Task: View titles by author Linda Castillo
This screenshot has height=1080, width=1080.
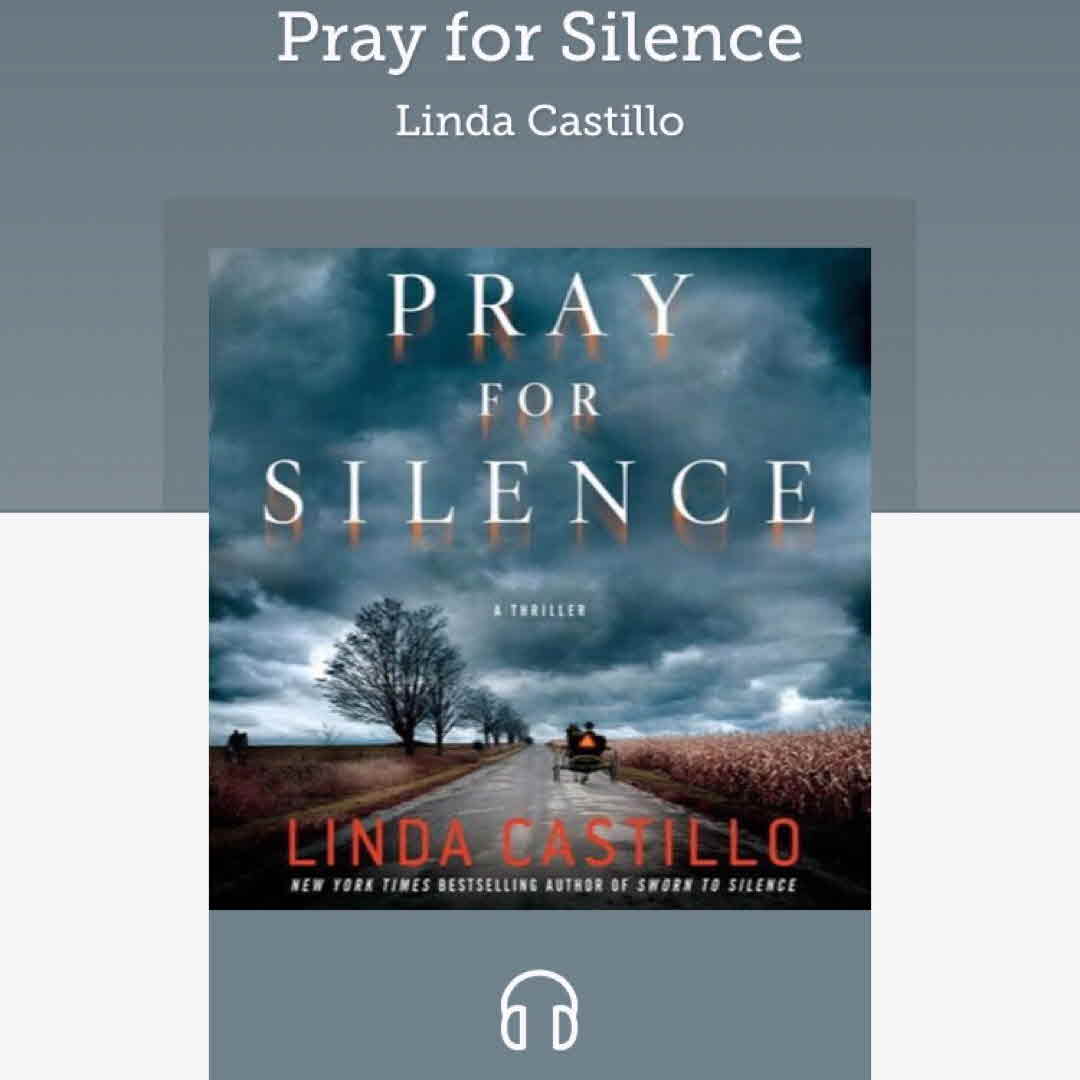Action: [540, 122]
